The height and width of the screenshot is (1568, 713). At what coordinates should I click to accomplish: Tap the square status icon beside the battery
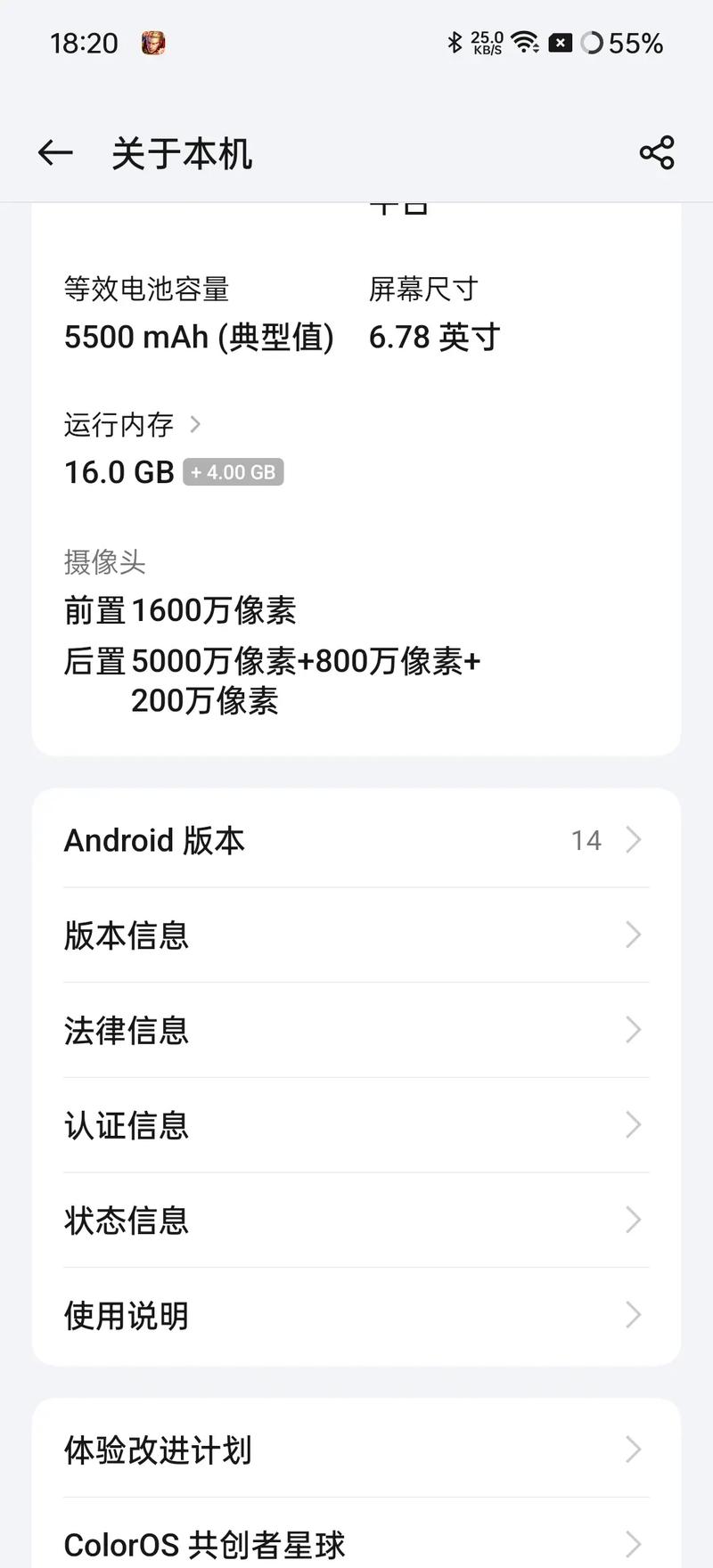tap(561, 42)
